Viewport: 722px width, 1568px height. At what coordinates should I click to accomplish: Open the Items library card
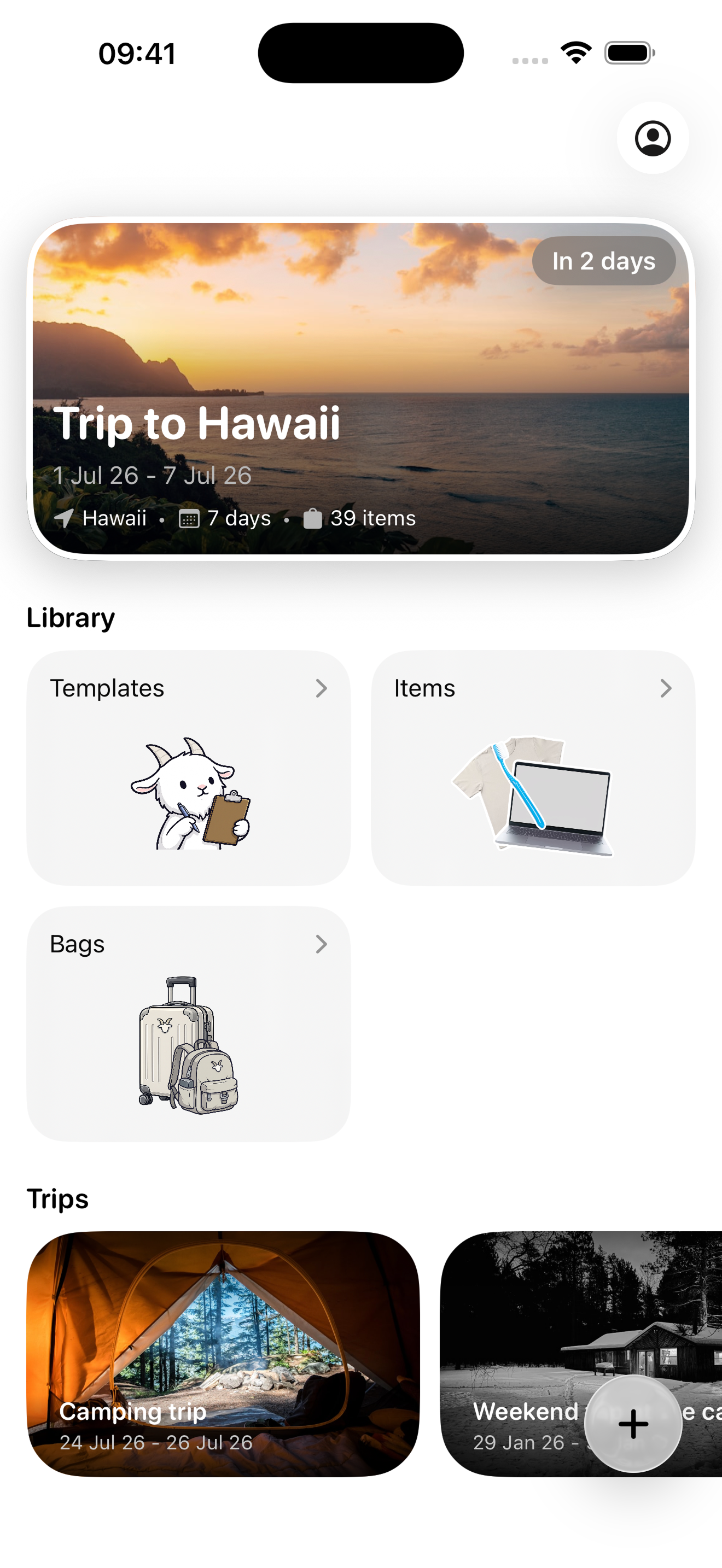[533, 768]
